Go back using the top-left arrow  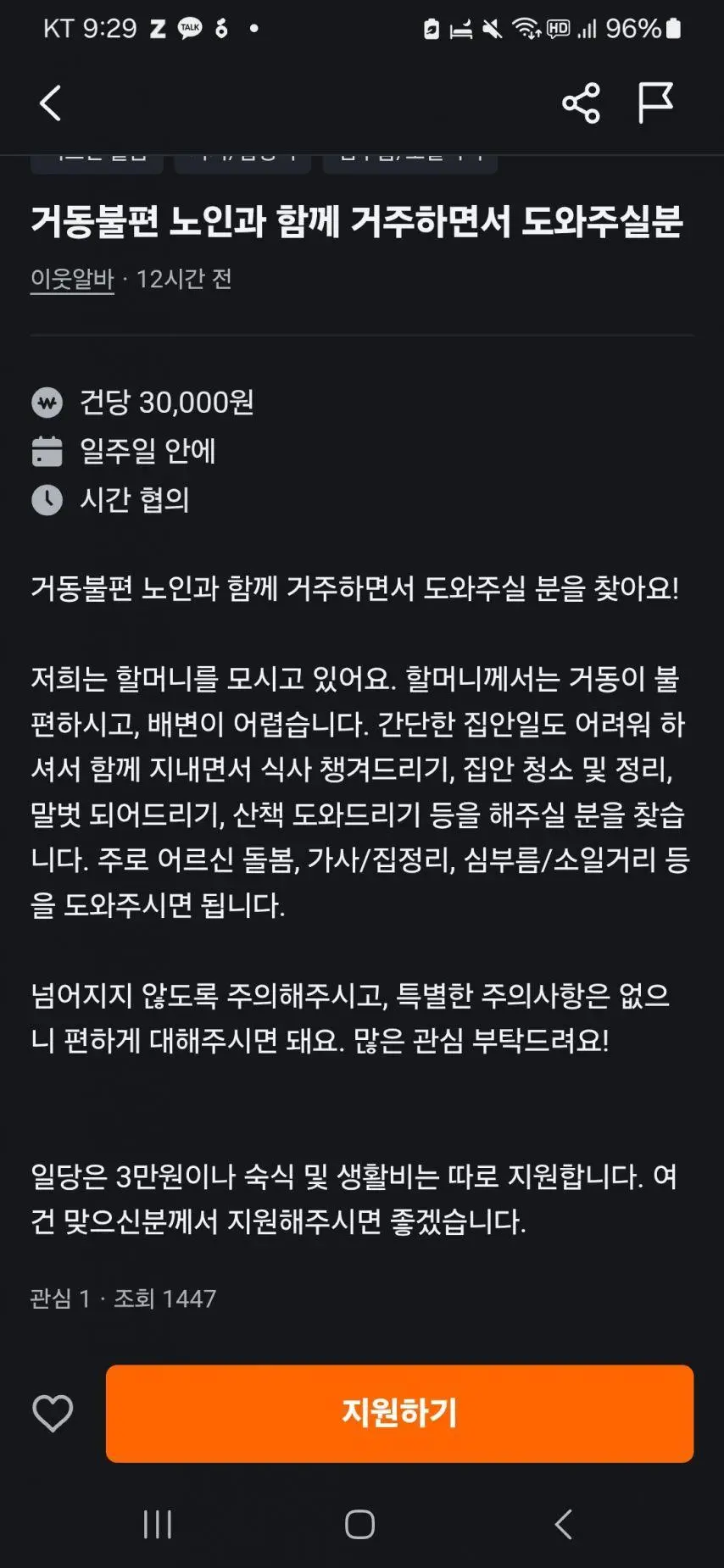click(51, 103)
